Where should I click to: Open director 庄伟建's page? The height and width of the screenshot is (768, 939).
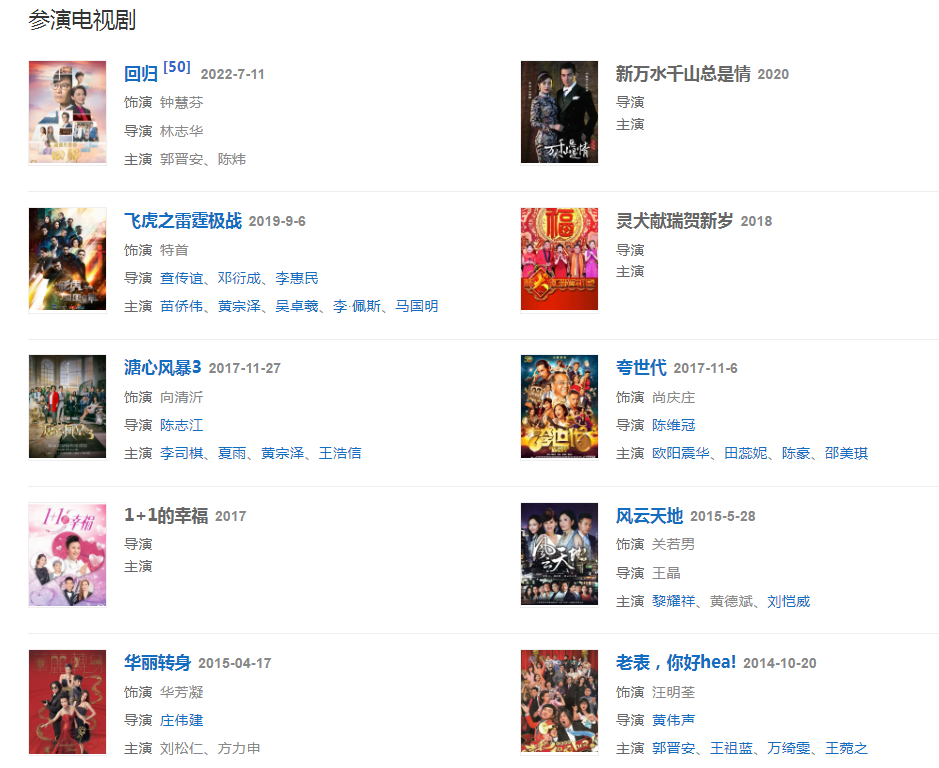pyautogui.click(x=182, y=720)
